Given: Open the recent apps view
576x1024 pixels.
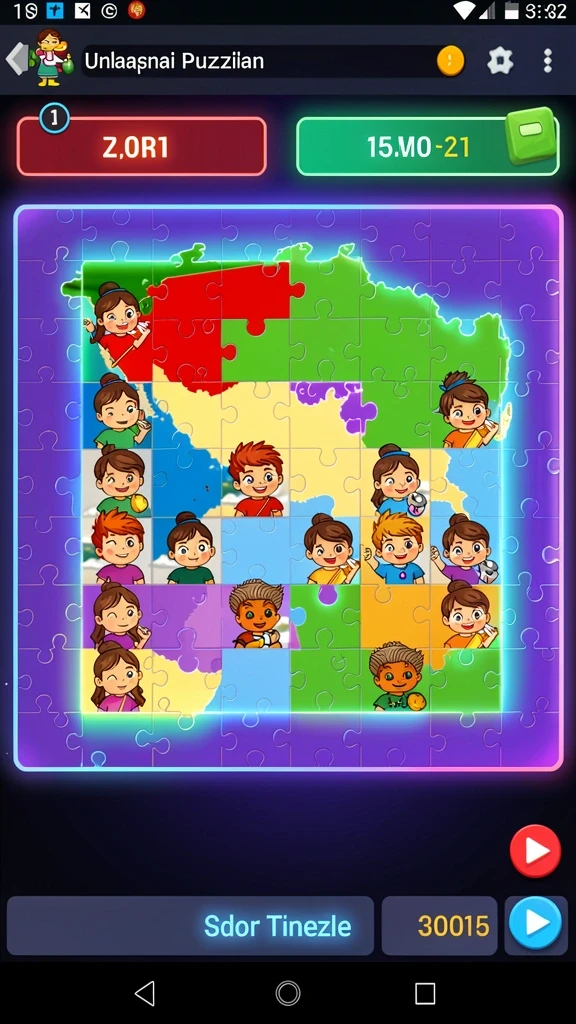Looking at the screenshot, I should 425,993.
